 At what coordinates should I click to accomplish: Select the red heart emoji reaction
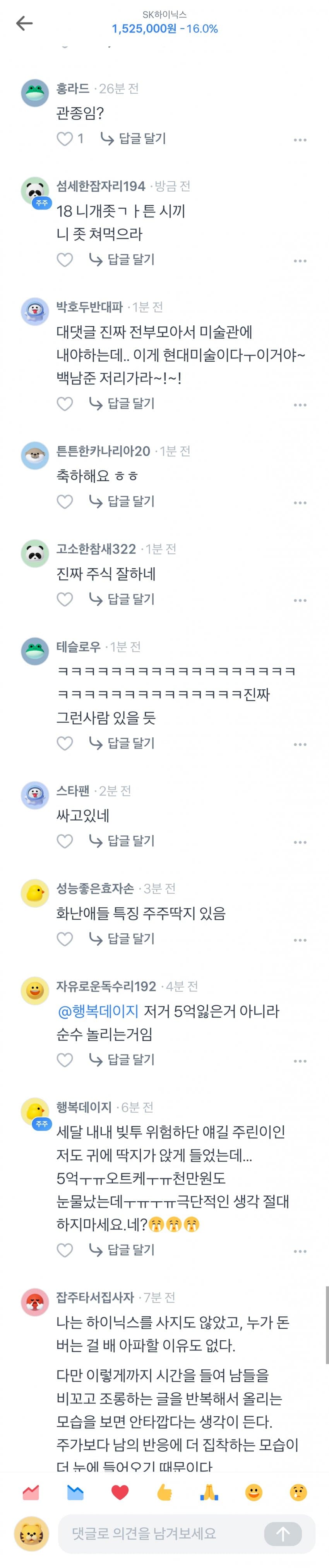[x=120, y=1492]
